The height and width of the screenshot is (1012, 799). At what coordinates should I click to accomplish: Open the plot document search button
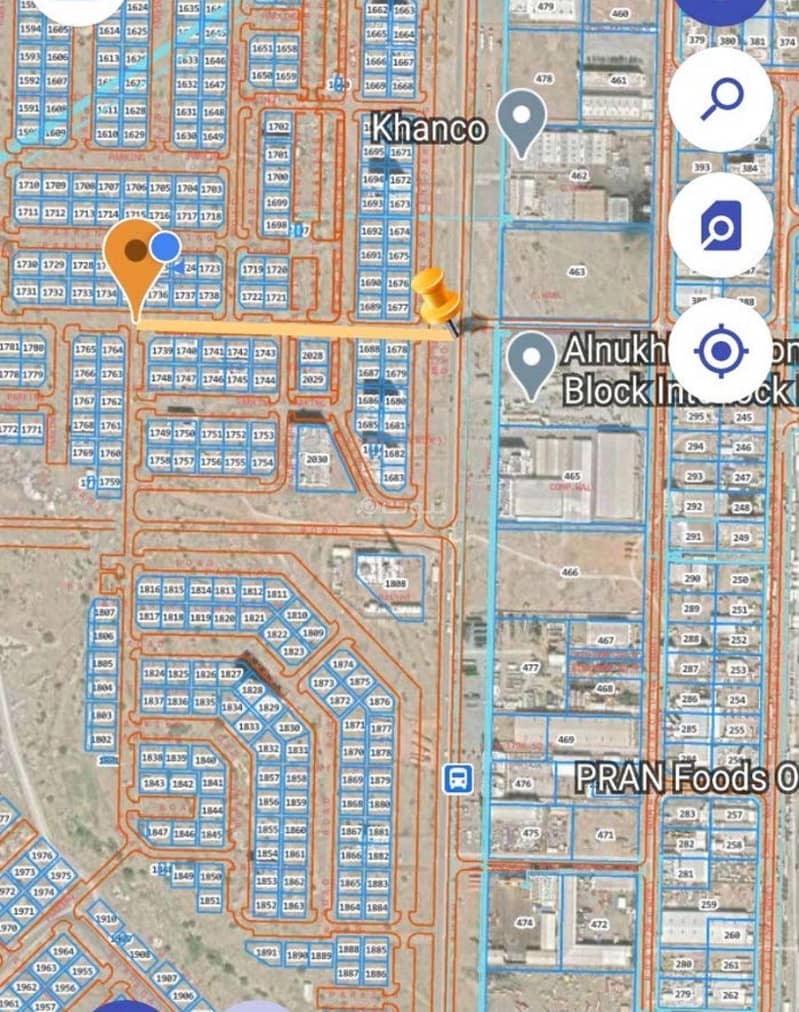pyautogui.click(x=720, y=225)
